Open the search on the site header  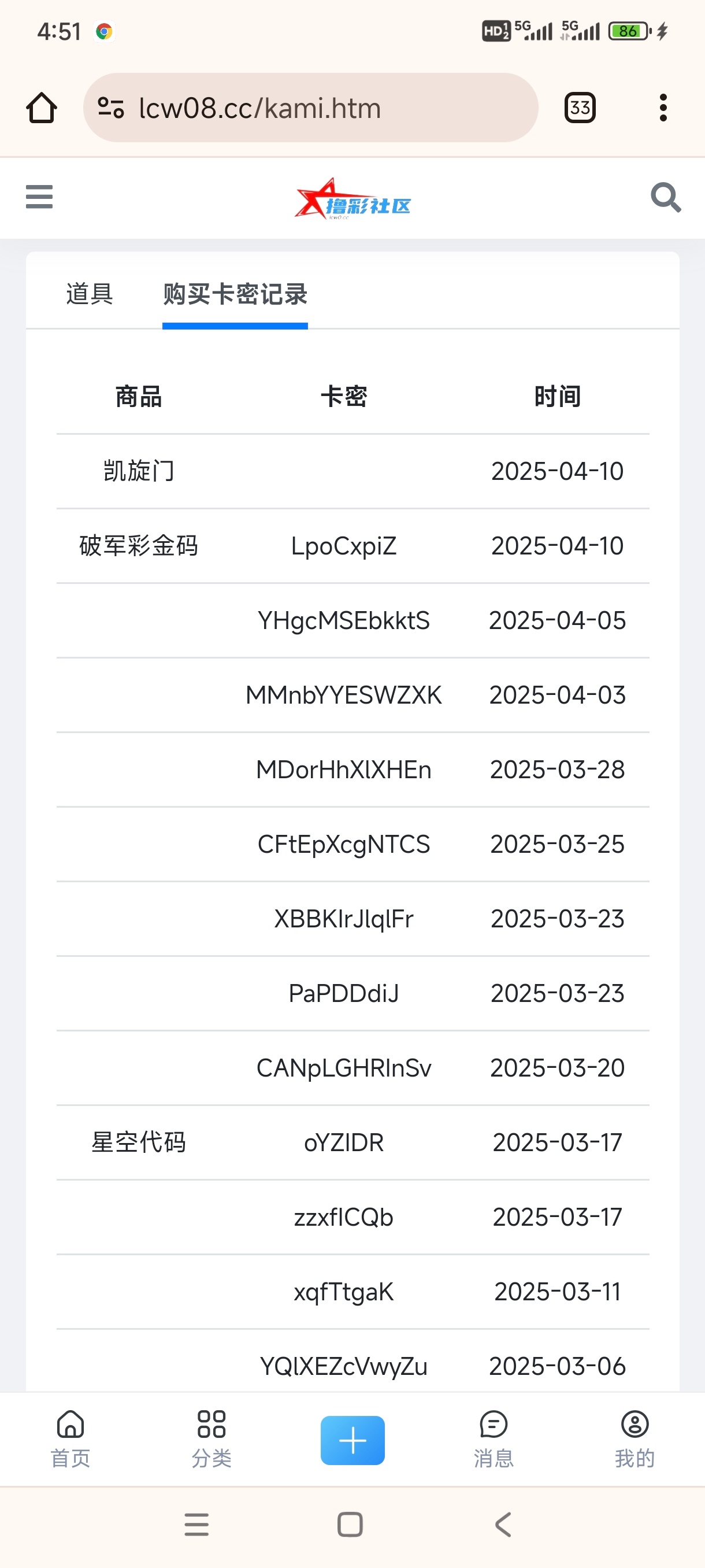click(666, 197)
